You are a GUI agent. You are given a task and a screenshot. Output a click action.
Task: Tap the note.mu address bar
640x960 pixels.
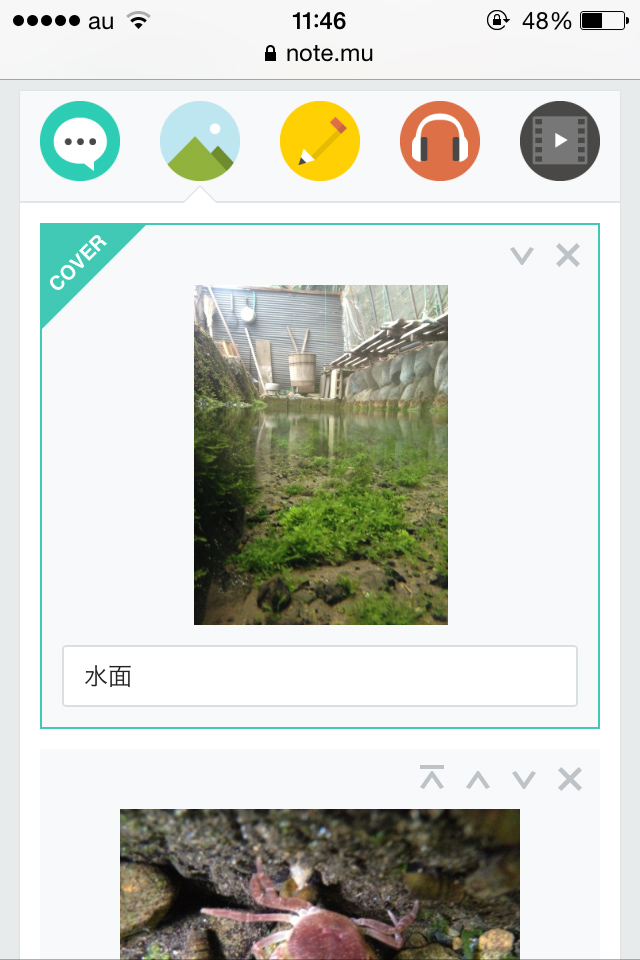coord(320,53)
